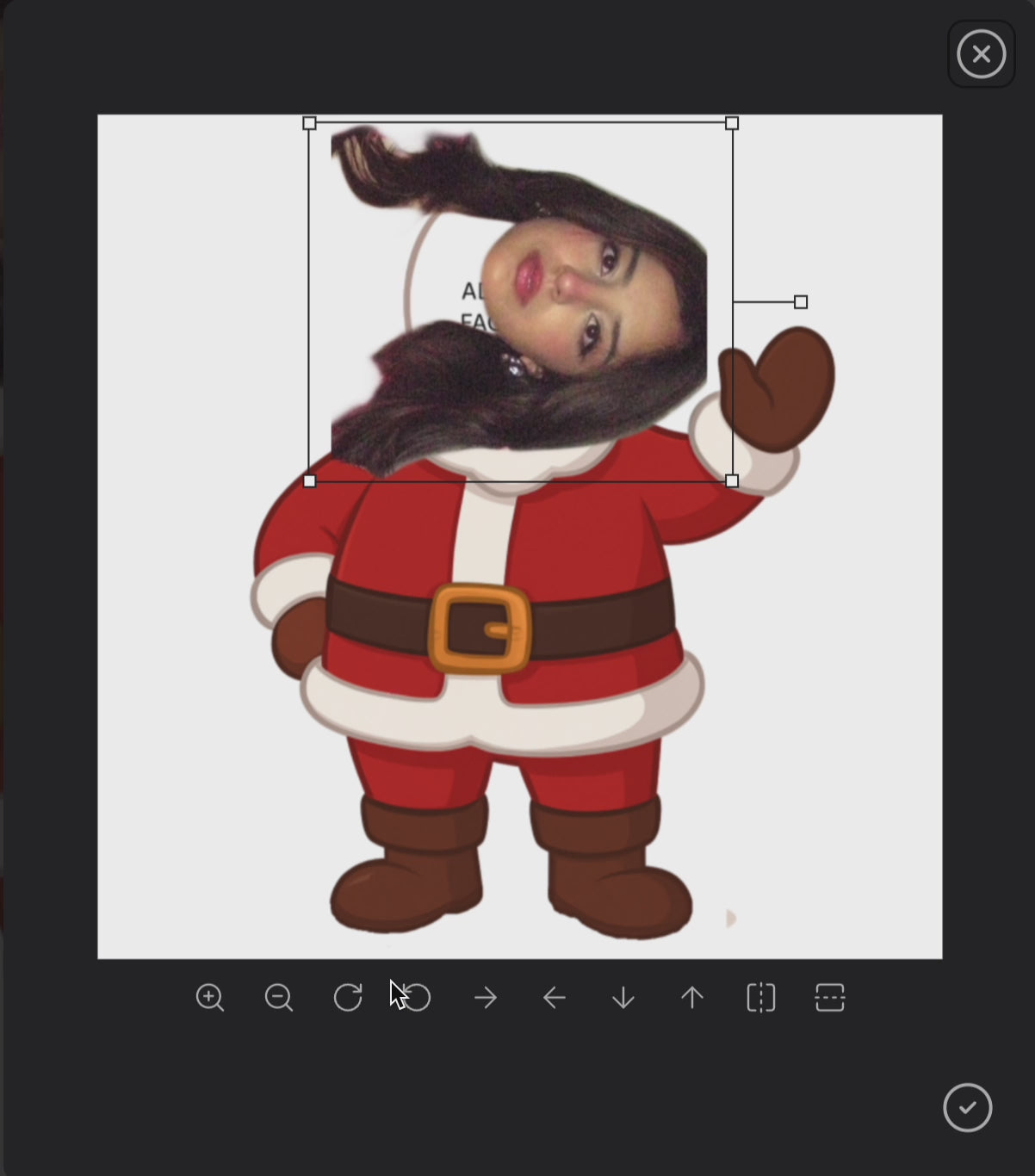Screen dimensions: 1035x1176
Task: Nudge the face upward
Action: click(692, 998)
